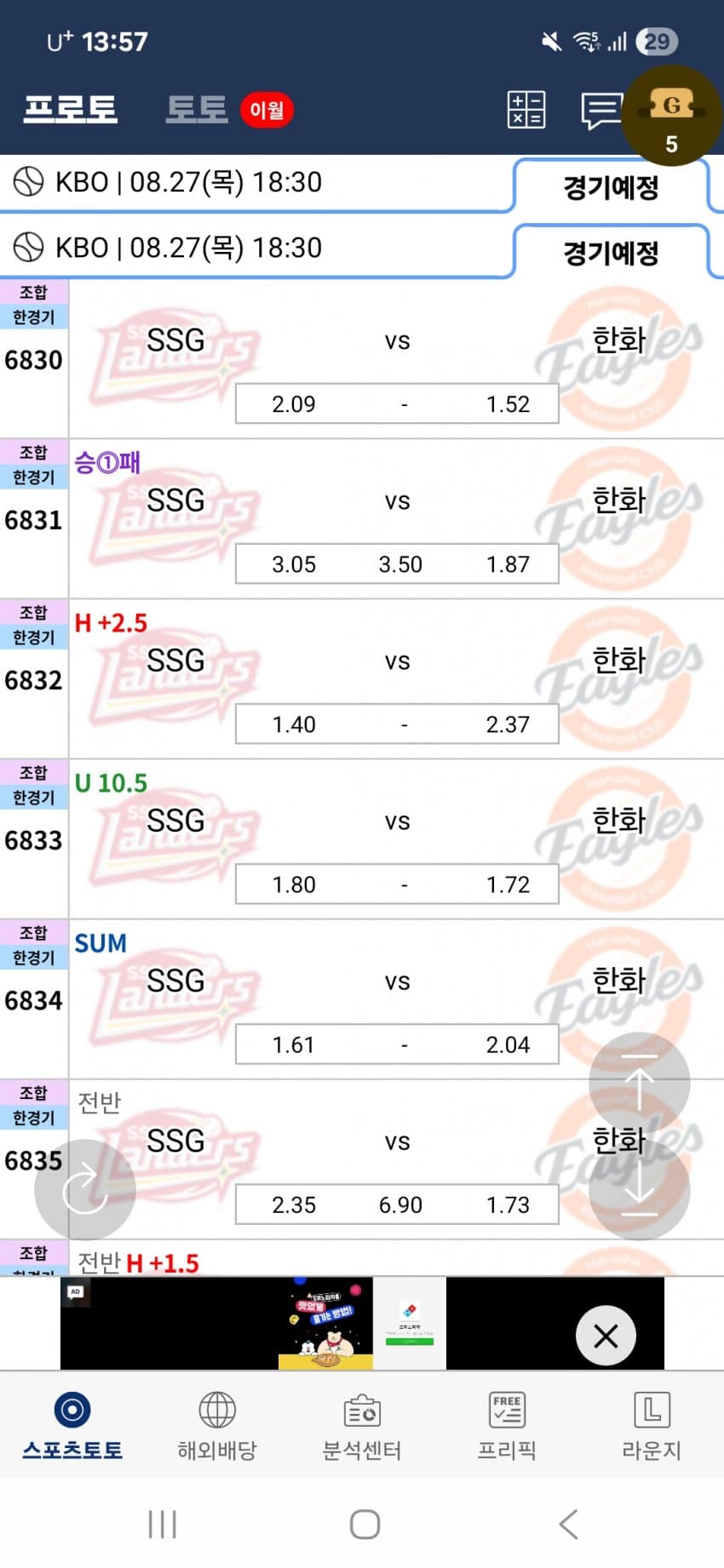This screenshot has width=724, height=1568.
Task: Open the chat message icon
Action: 601,111
